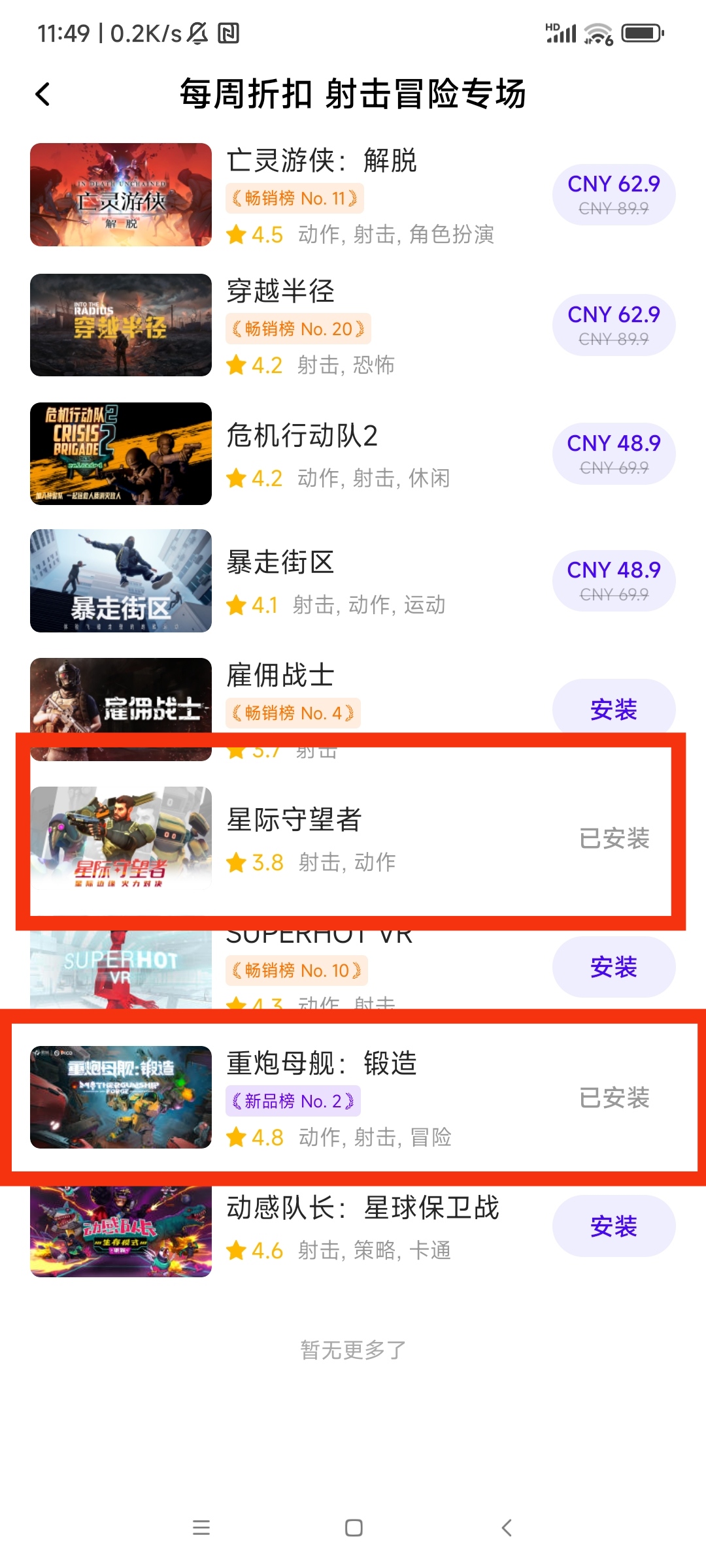The width and height of the screenshot is (706, 1568).
Task: View the 危机行动队2 game page
Action: pos(302,436)
